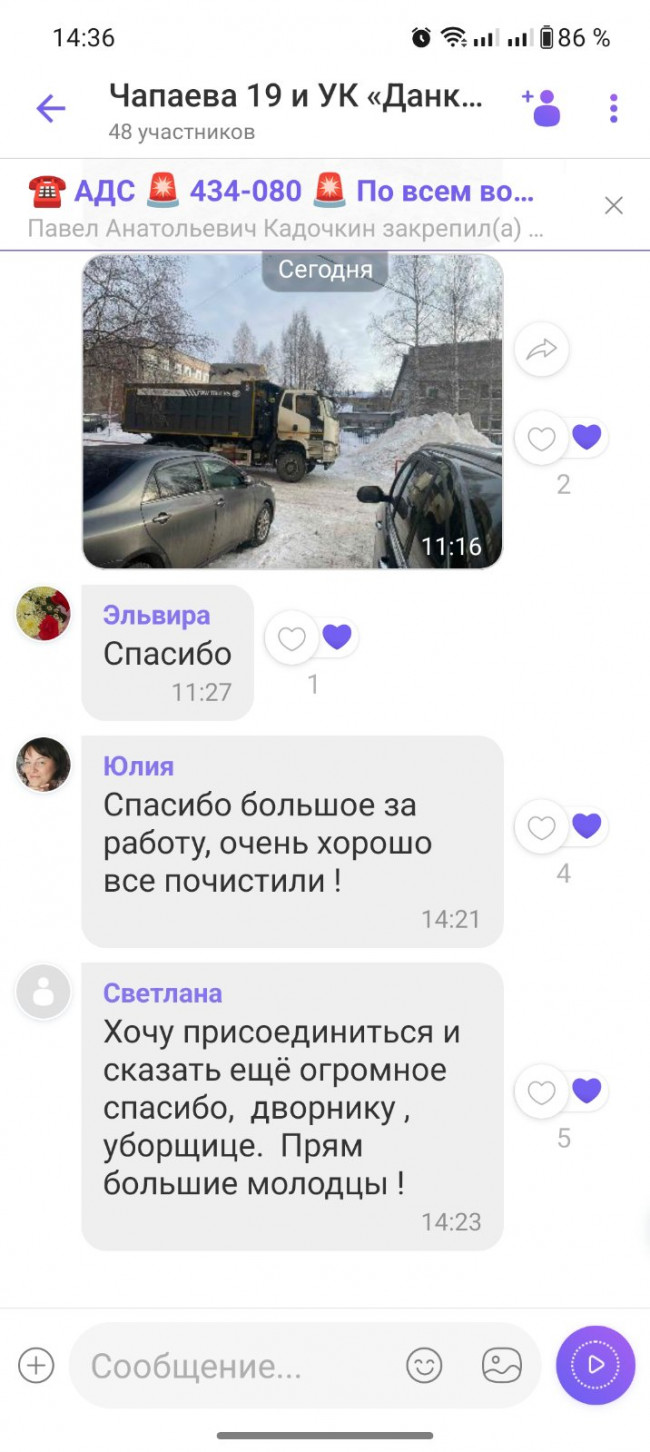Open Юлия's profile avatar
The width and height of the screenshot is (650, 1452).
coord(43,765)
